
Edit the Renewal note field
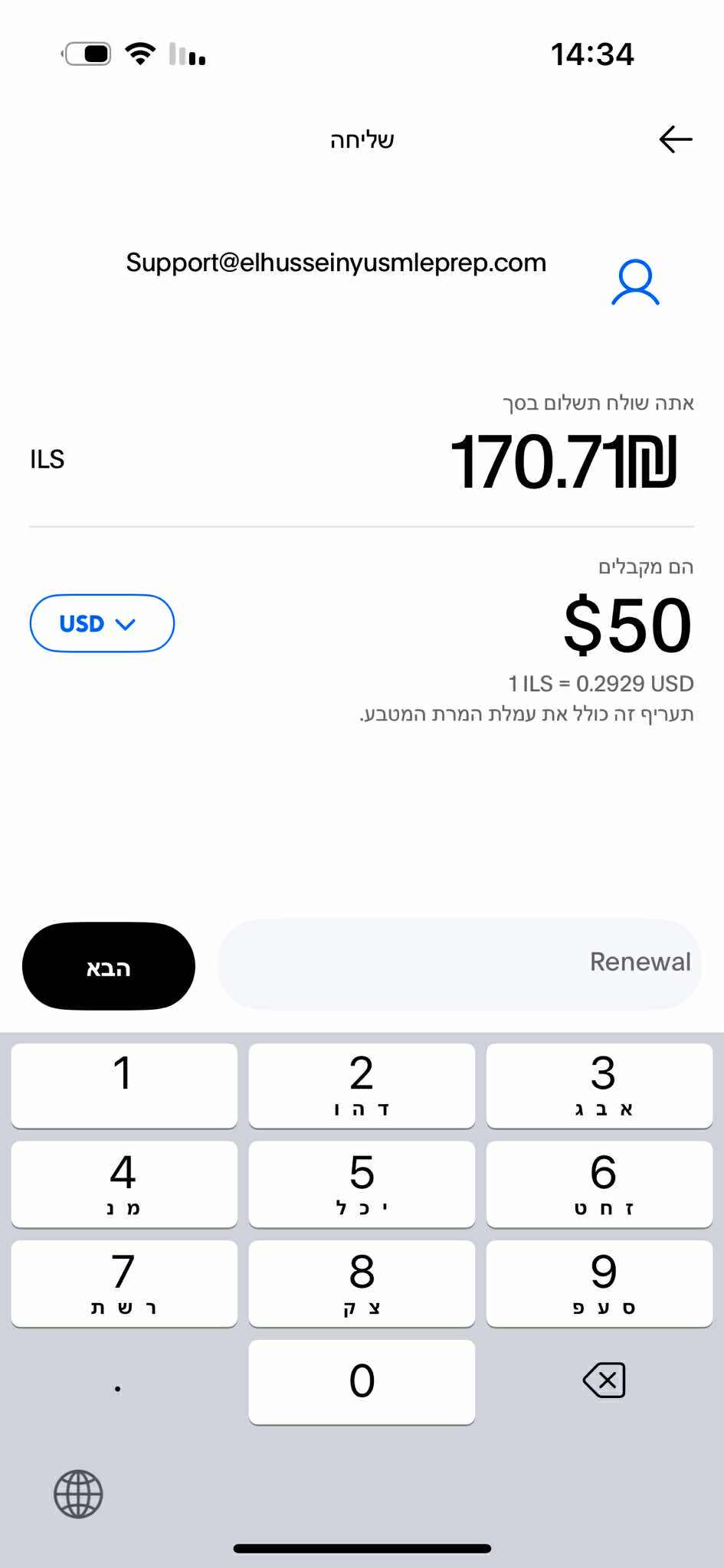click(460, 963)
